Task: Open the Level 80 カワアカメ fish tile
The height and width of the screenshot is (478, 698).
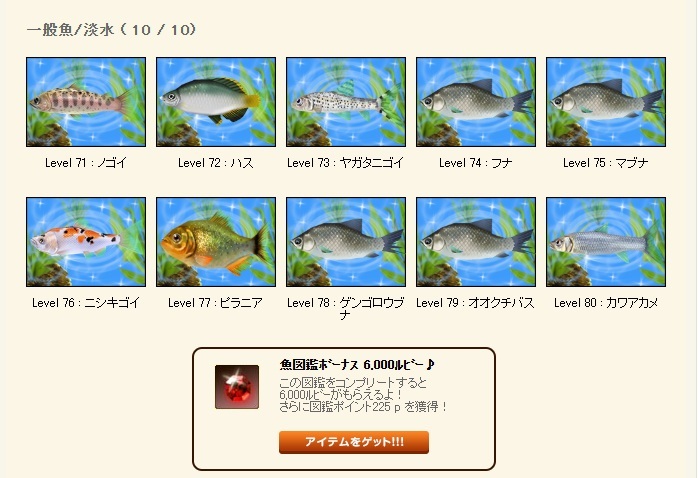Action: pos(606,242)
